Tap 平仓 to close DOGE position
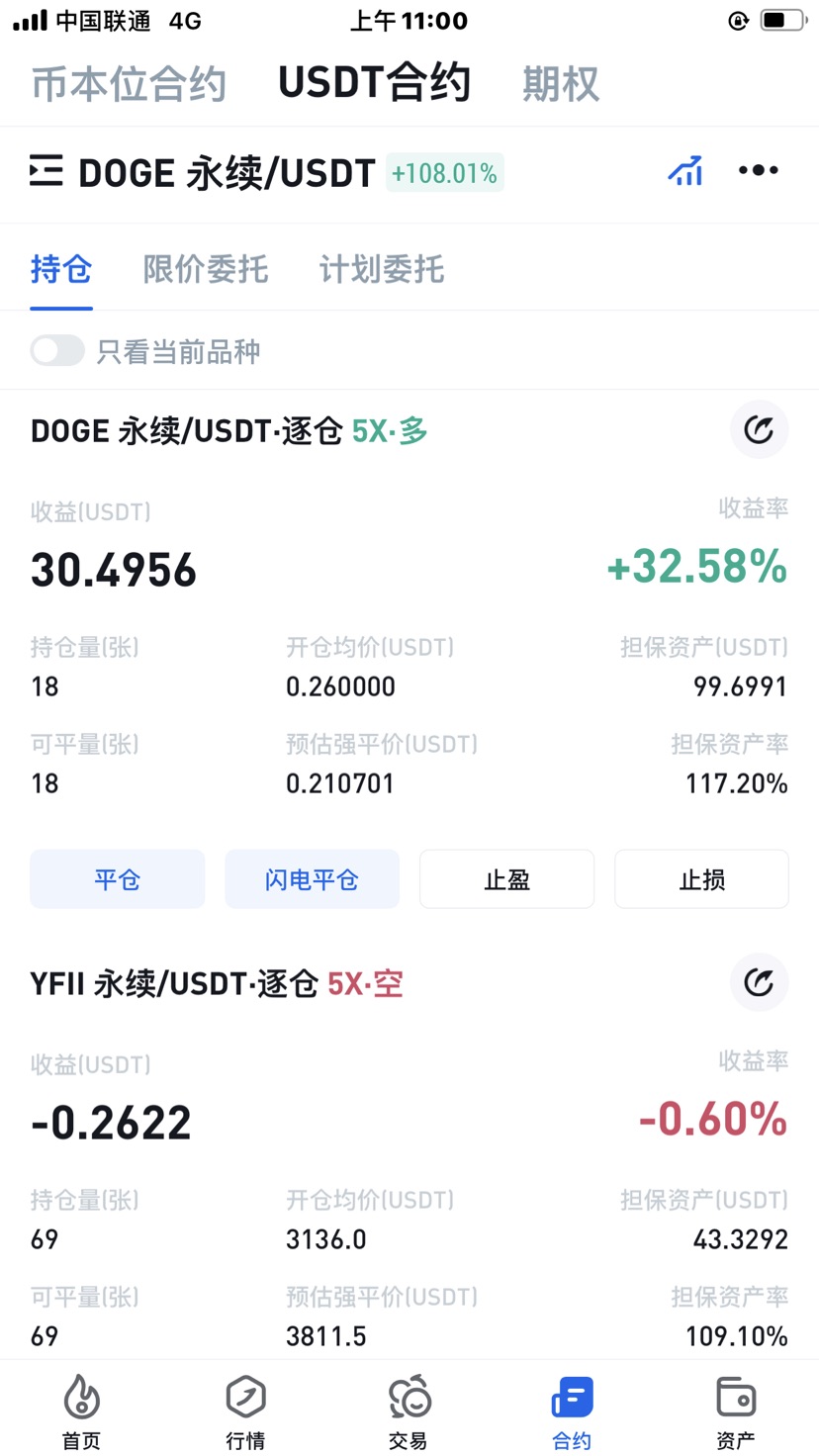Screen dimensions: 819x1456 118,879
